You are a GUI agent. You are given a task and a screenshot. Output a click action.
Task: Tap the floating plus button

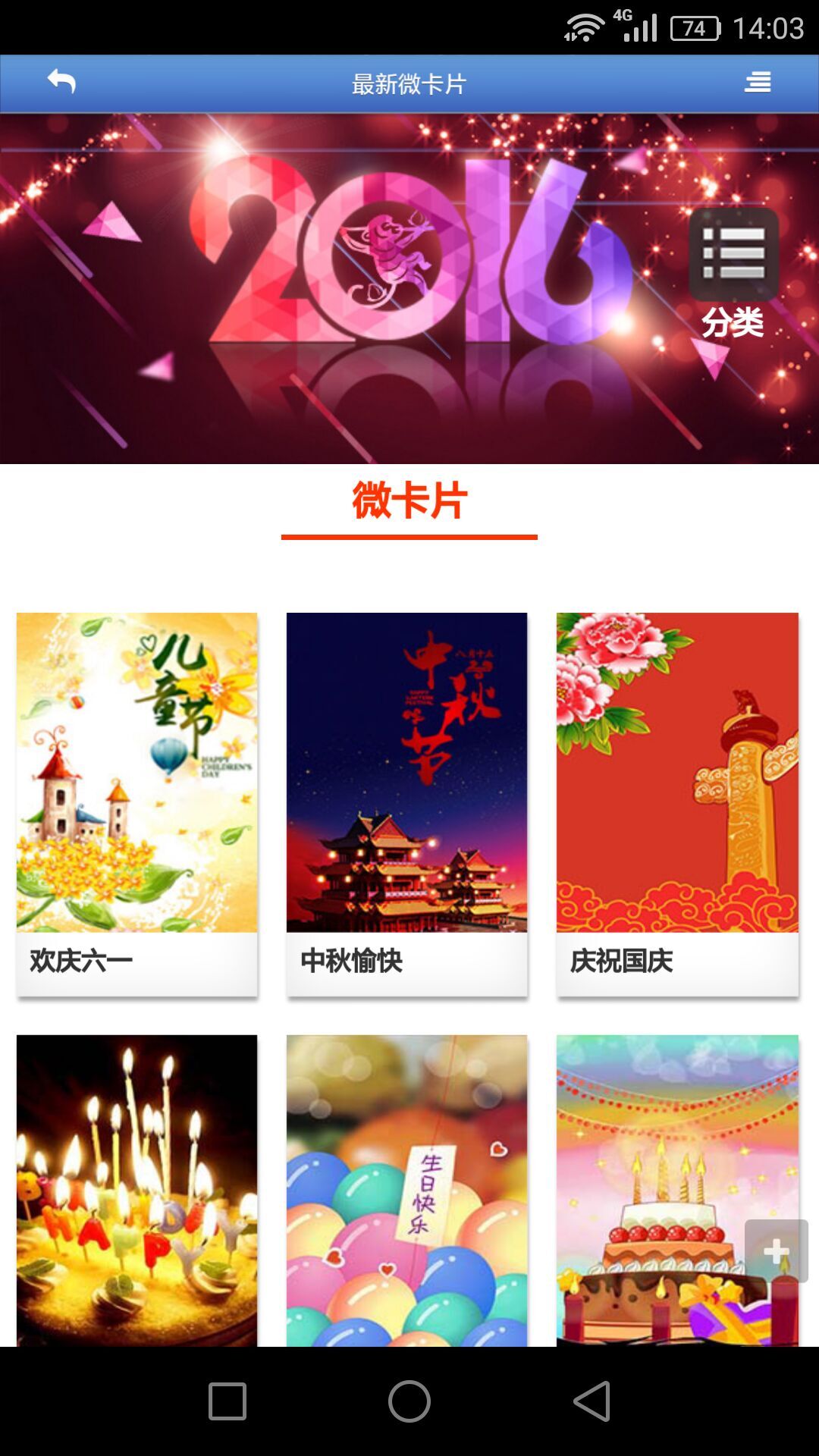[x=776, y=1251]
